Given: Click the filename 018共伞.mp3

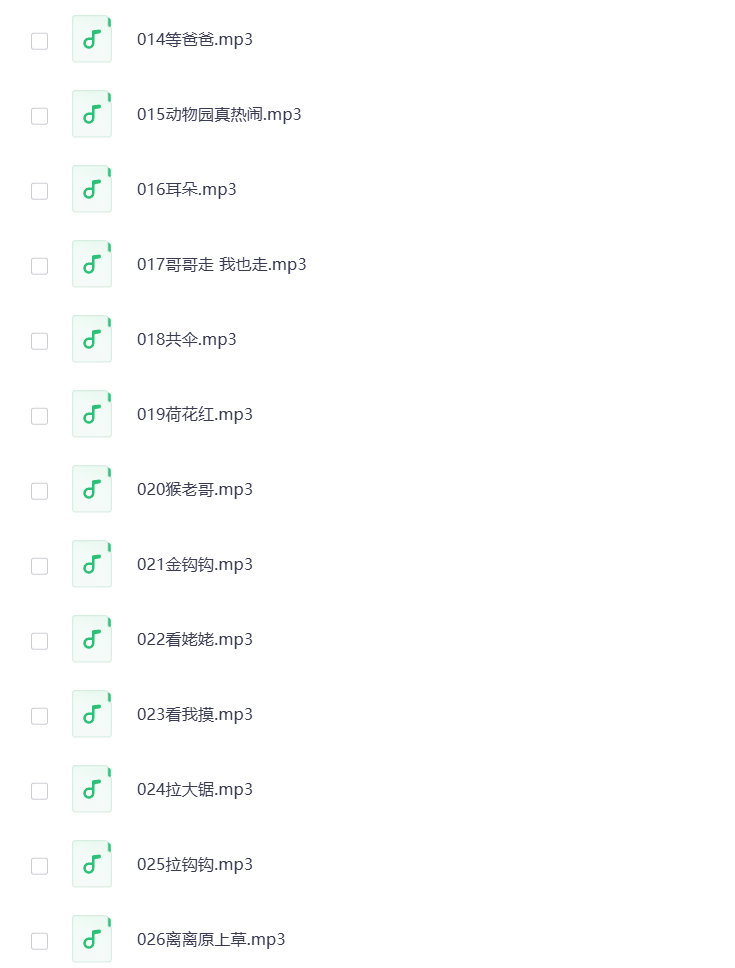Looking at the screenshot, I should 186,339.
